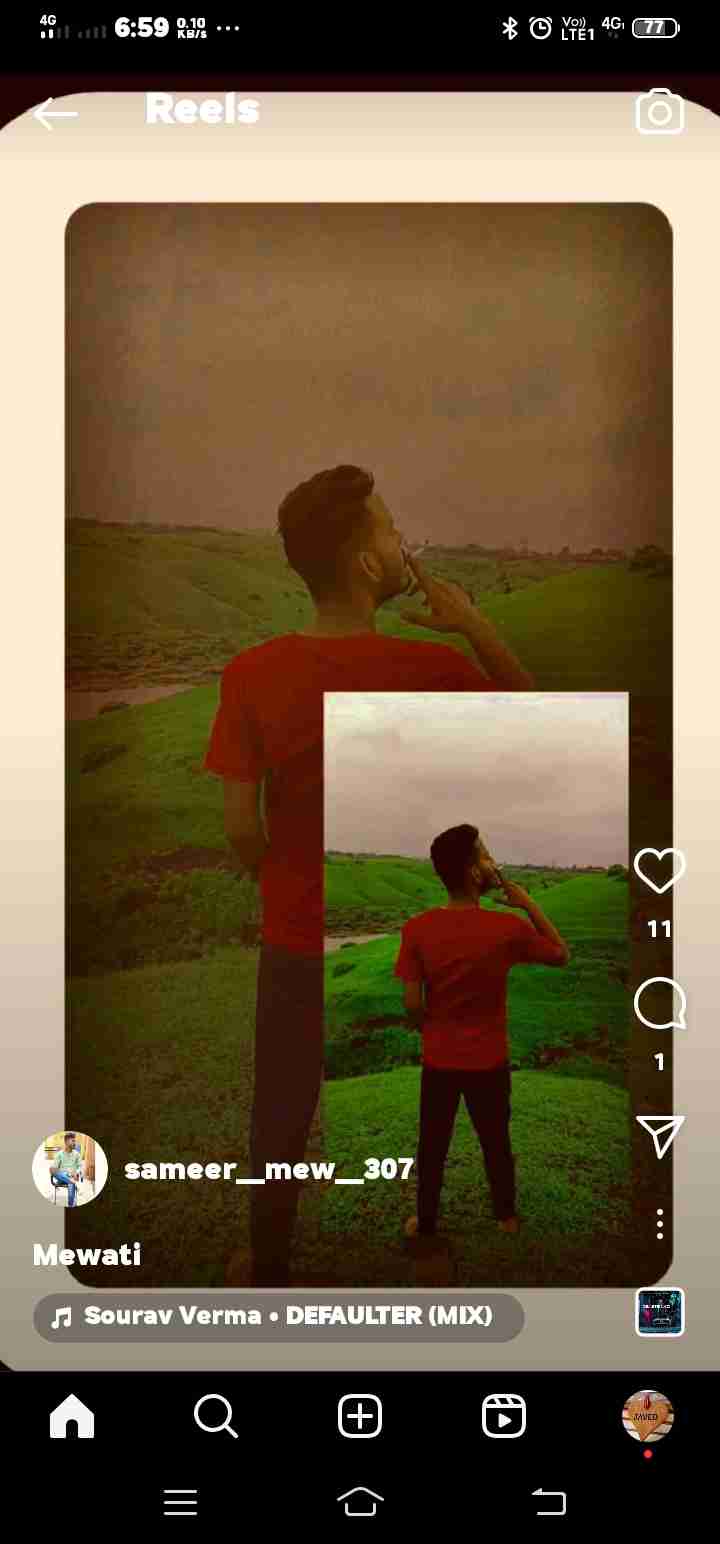Switch to the Home tab
Screen dimensions: 720x1544
(72, 1416)
